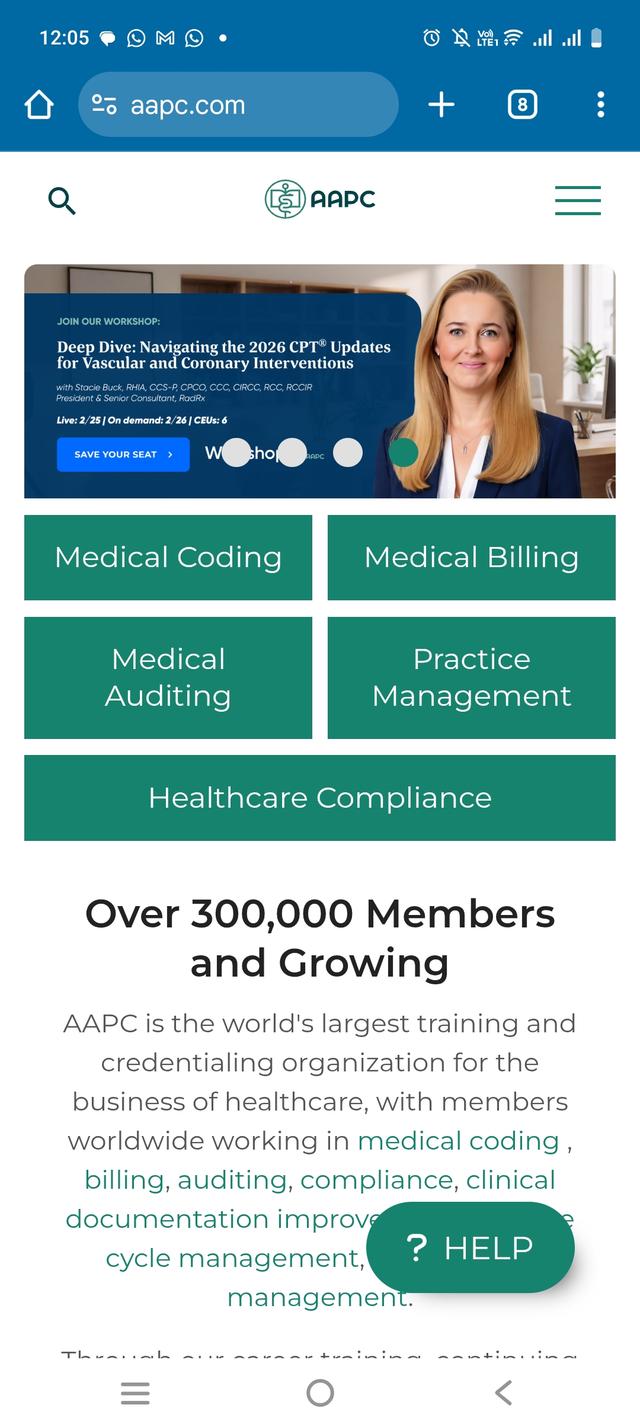Go to Healthcare Compliance

320,798
